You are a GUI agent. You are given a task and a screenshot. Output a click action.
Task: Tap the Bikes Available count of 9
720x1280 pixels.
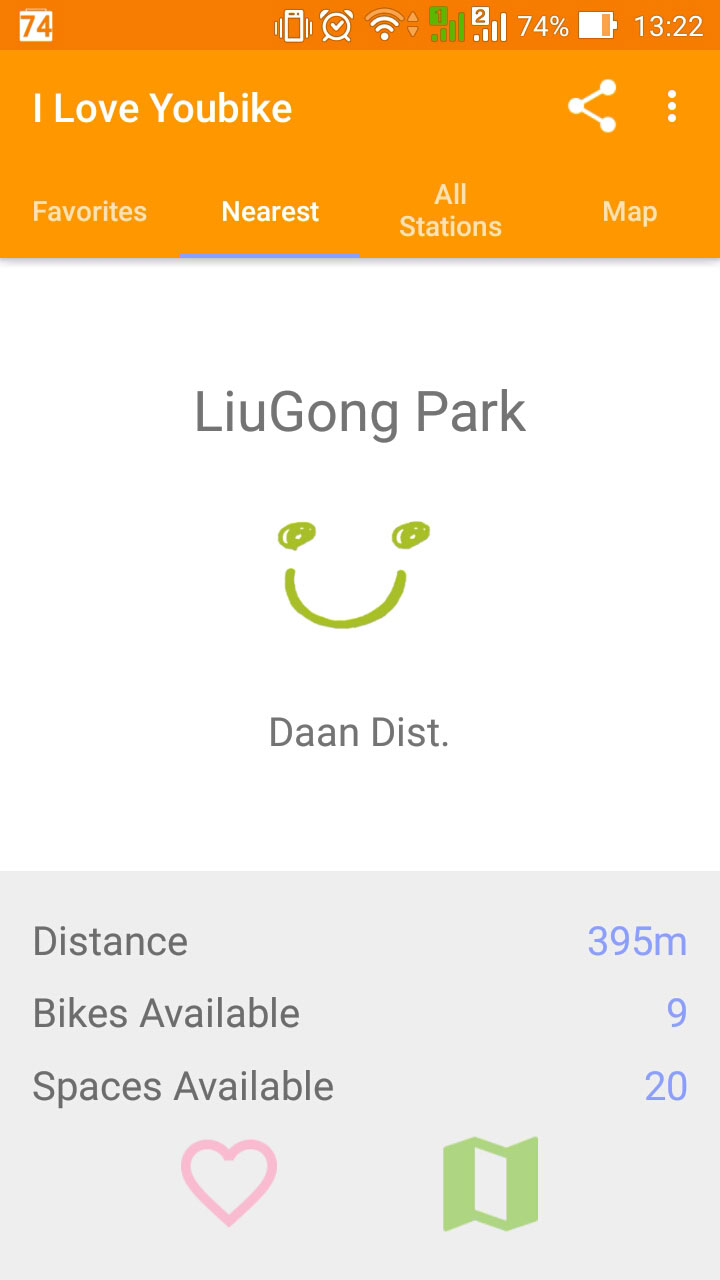pos(678,1014)
